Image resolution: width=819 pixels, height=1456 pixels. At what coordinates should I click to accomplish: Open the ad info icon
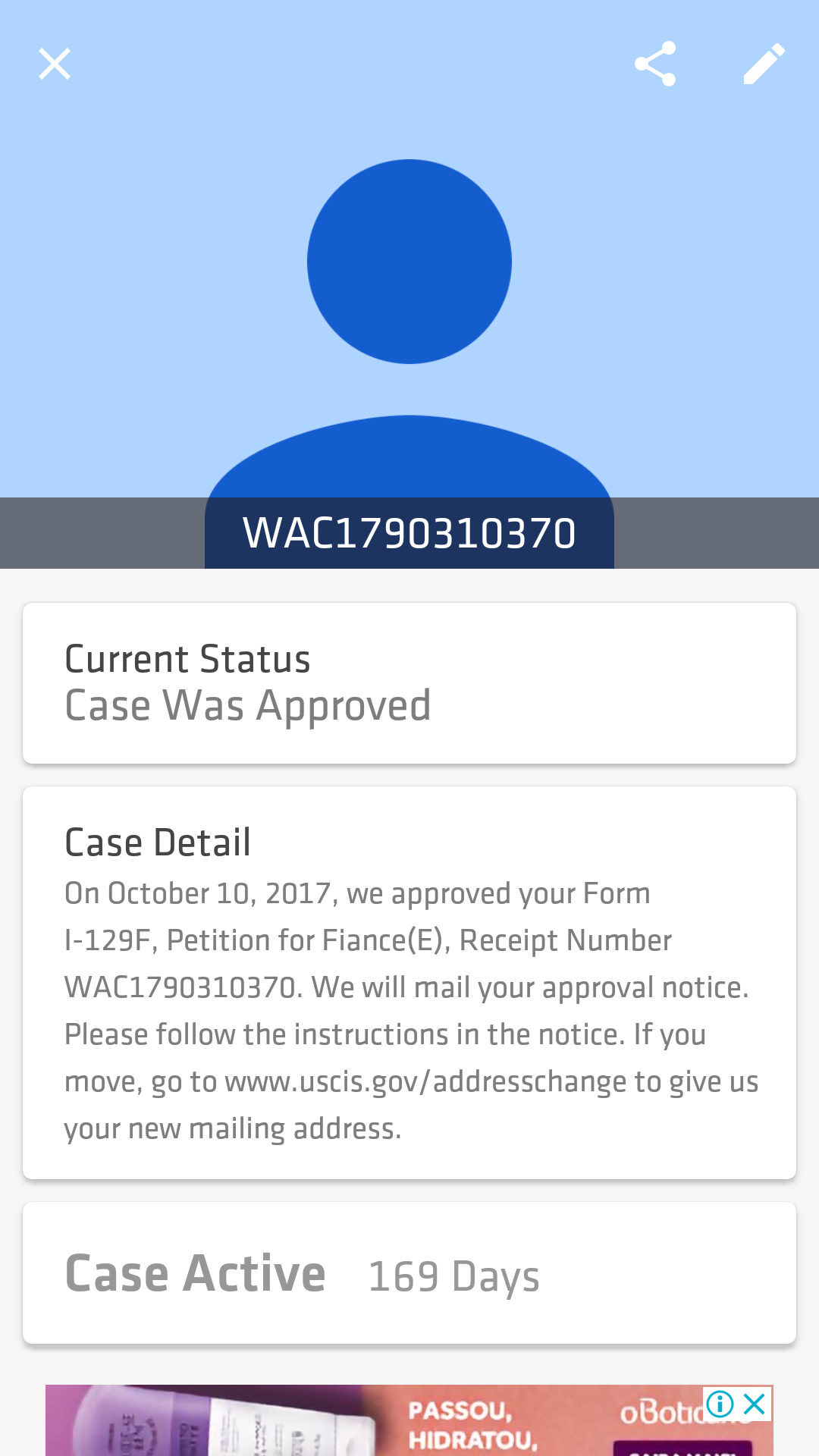point(720,1404)
